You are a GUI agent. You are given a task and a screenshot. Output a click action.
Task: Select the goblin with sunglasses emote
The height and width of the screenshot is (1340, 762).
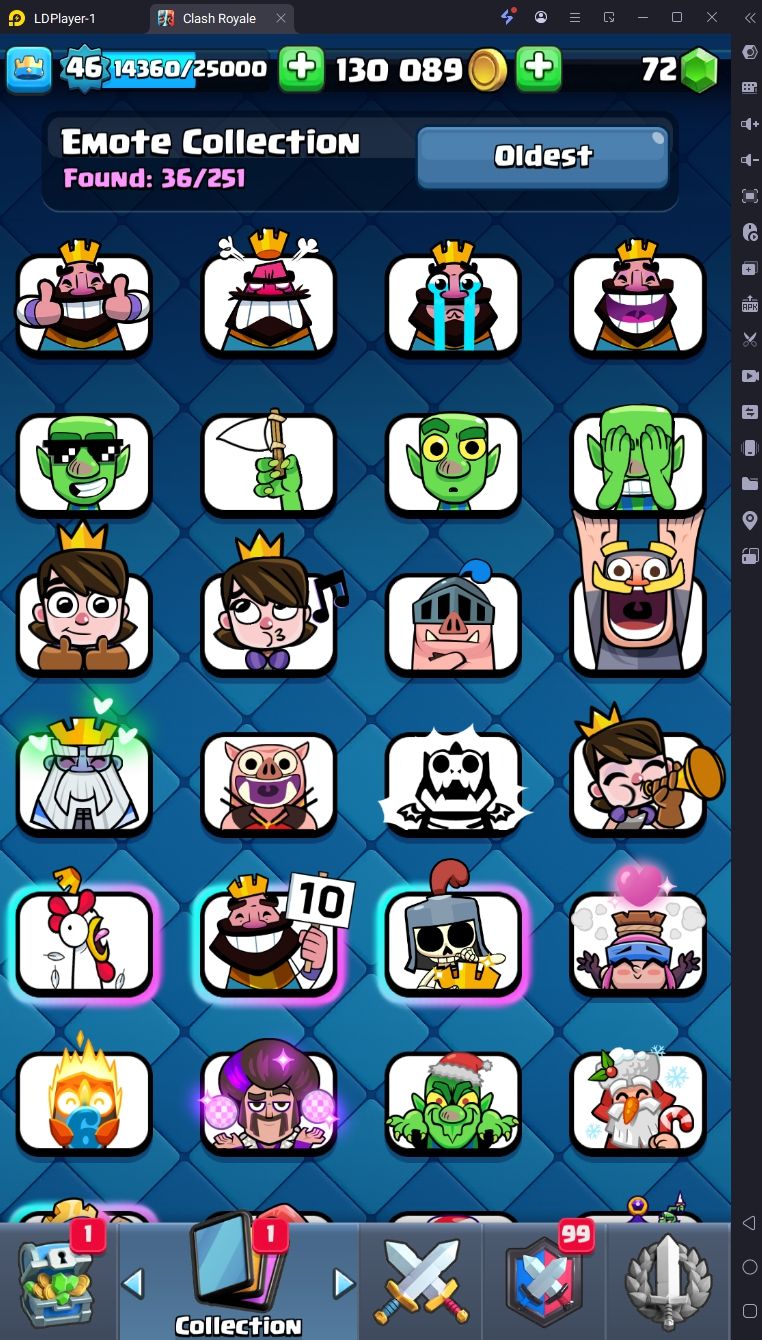[84, 463]
